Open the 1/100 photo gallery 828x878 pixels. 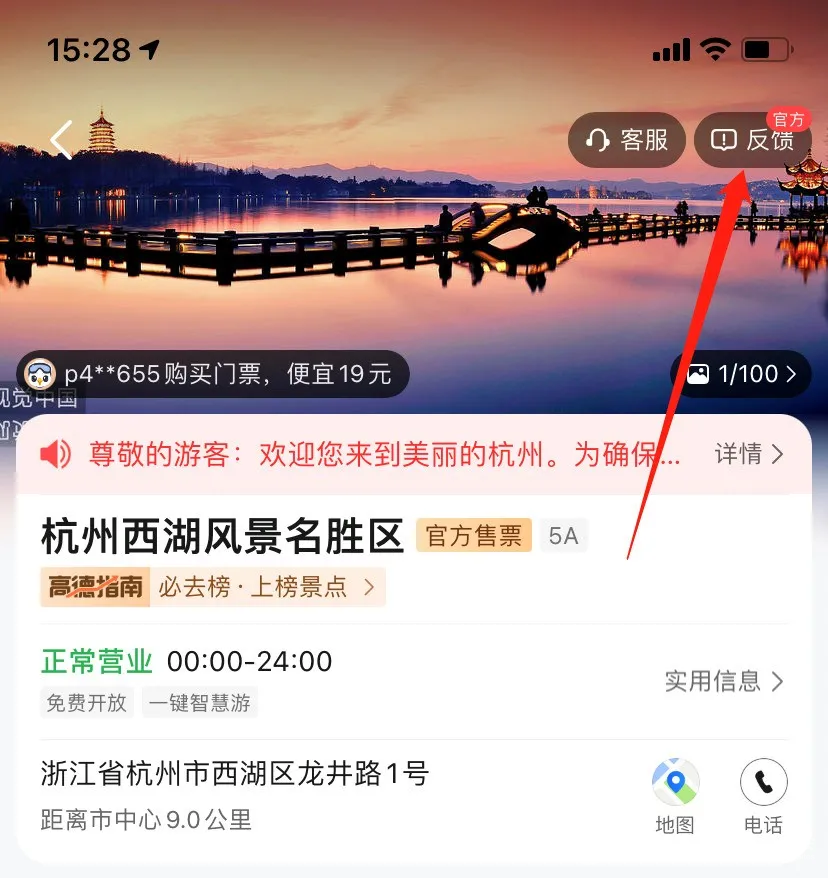click(x=741, y=374)
